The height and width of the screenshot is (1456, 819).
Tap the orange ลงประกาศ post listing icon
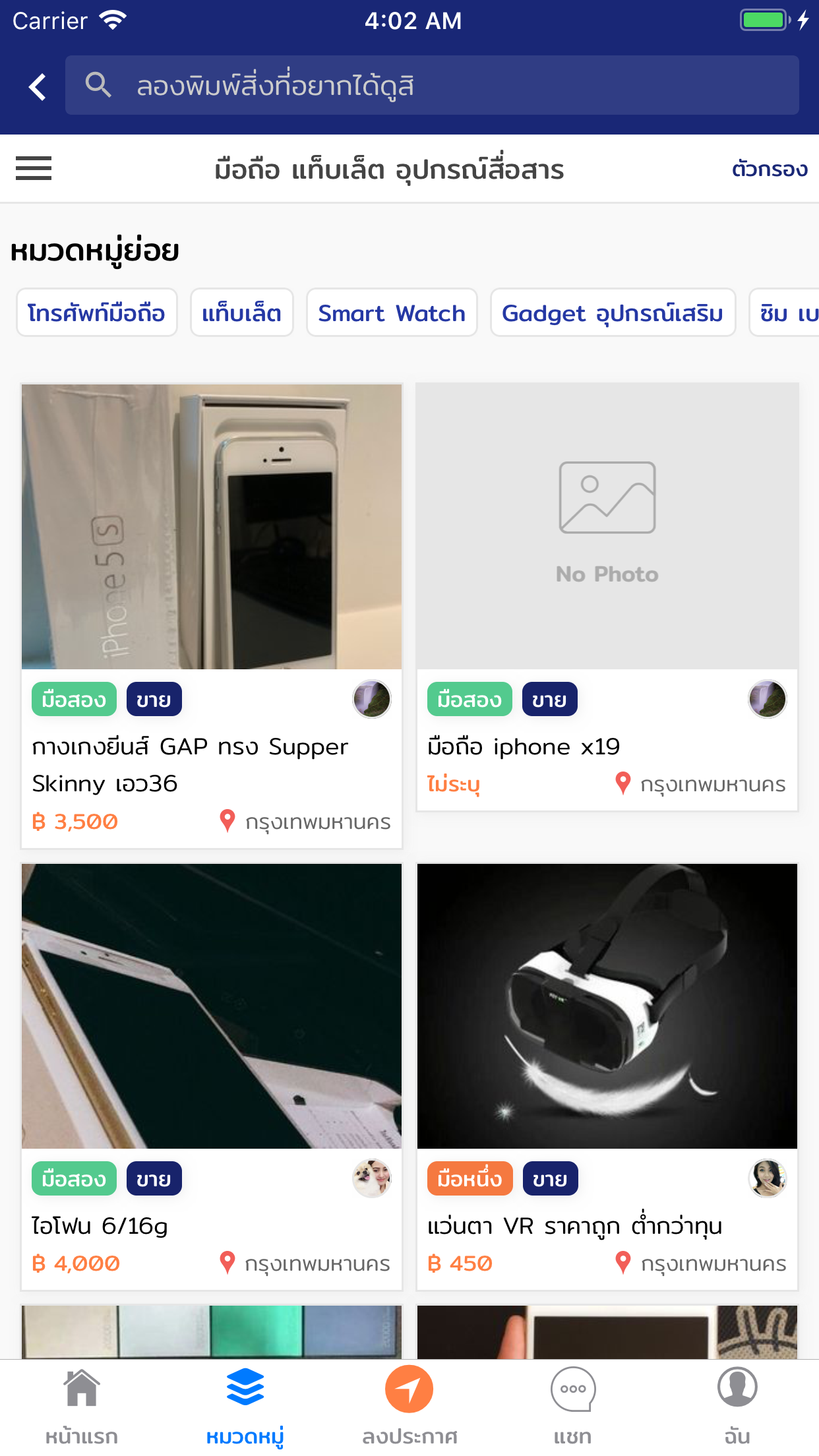(409, 1388)
